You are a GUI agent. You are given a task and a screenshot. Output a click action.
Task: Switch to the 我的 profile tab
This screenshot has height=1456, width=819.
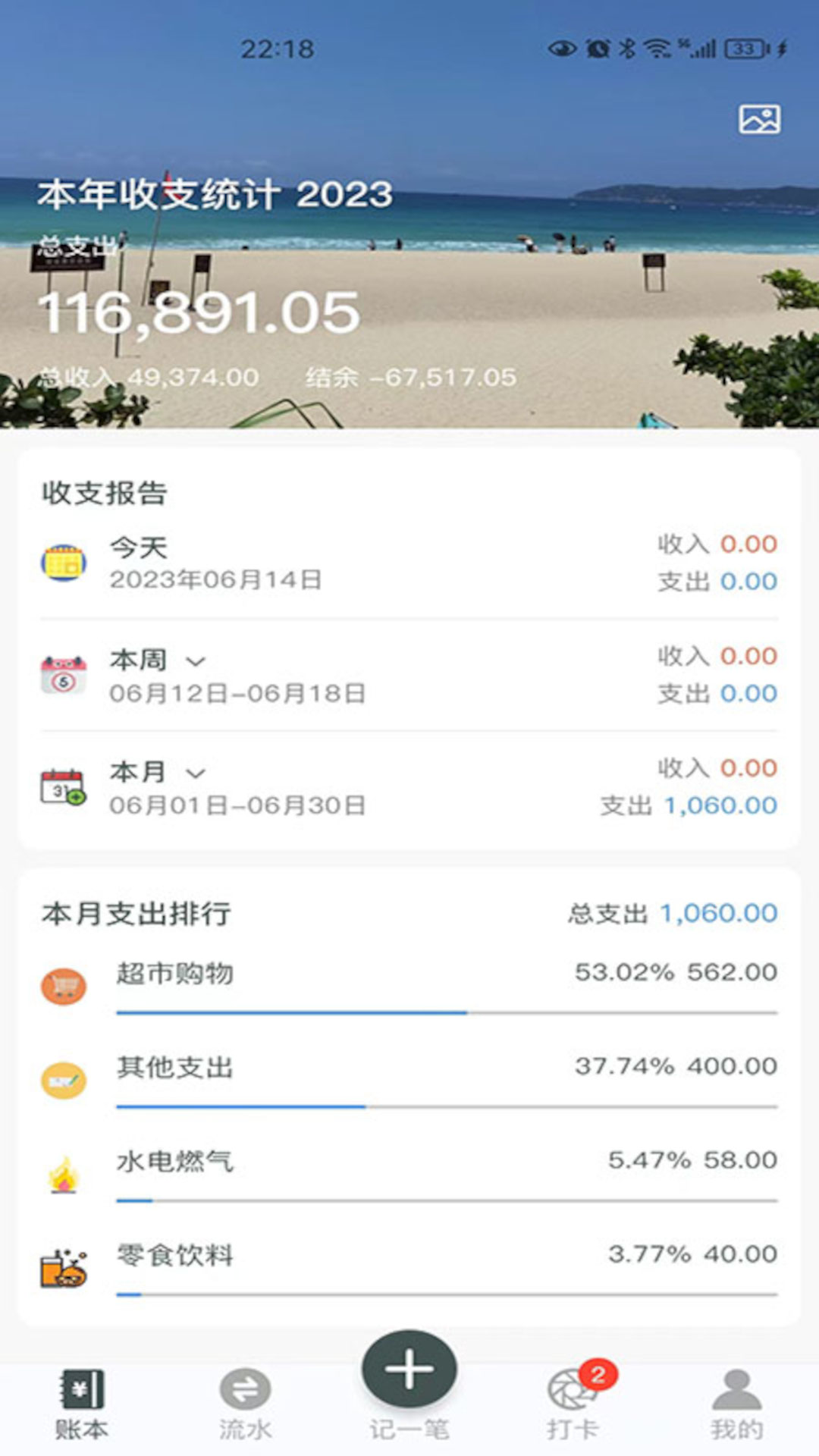736,1404
